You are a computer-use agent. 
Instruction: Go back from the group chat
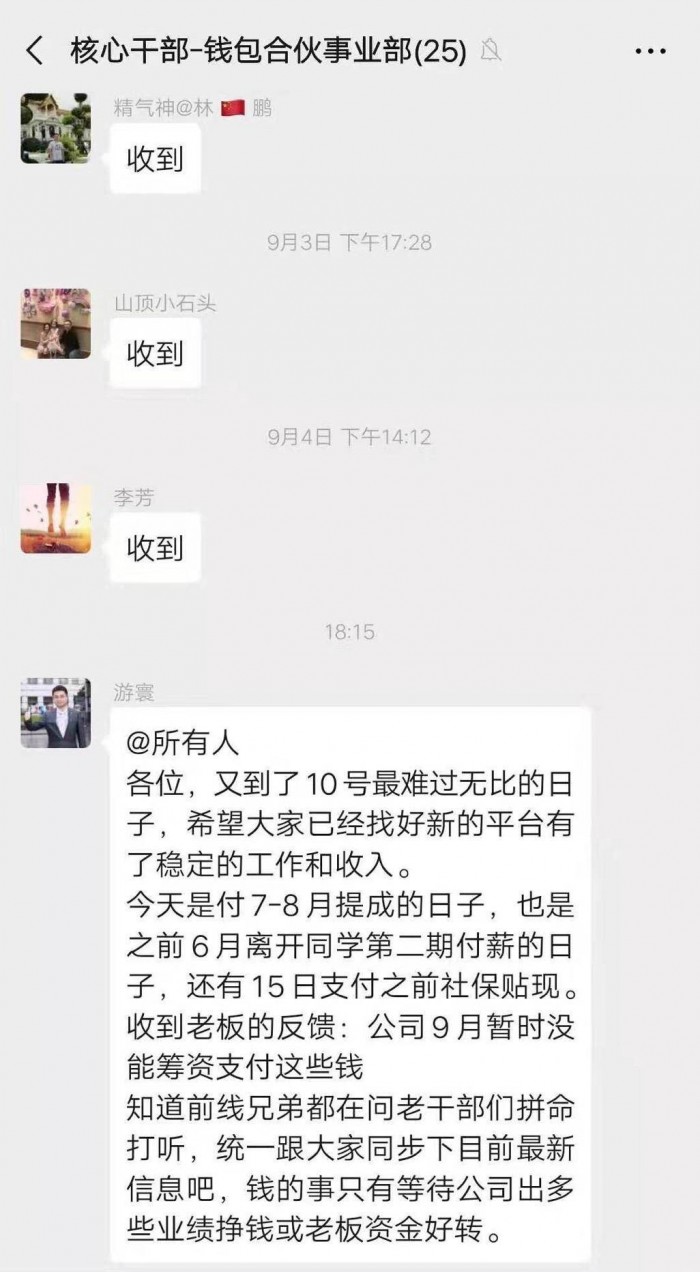(35, 51)
